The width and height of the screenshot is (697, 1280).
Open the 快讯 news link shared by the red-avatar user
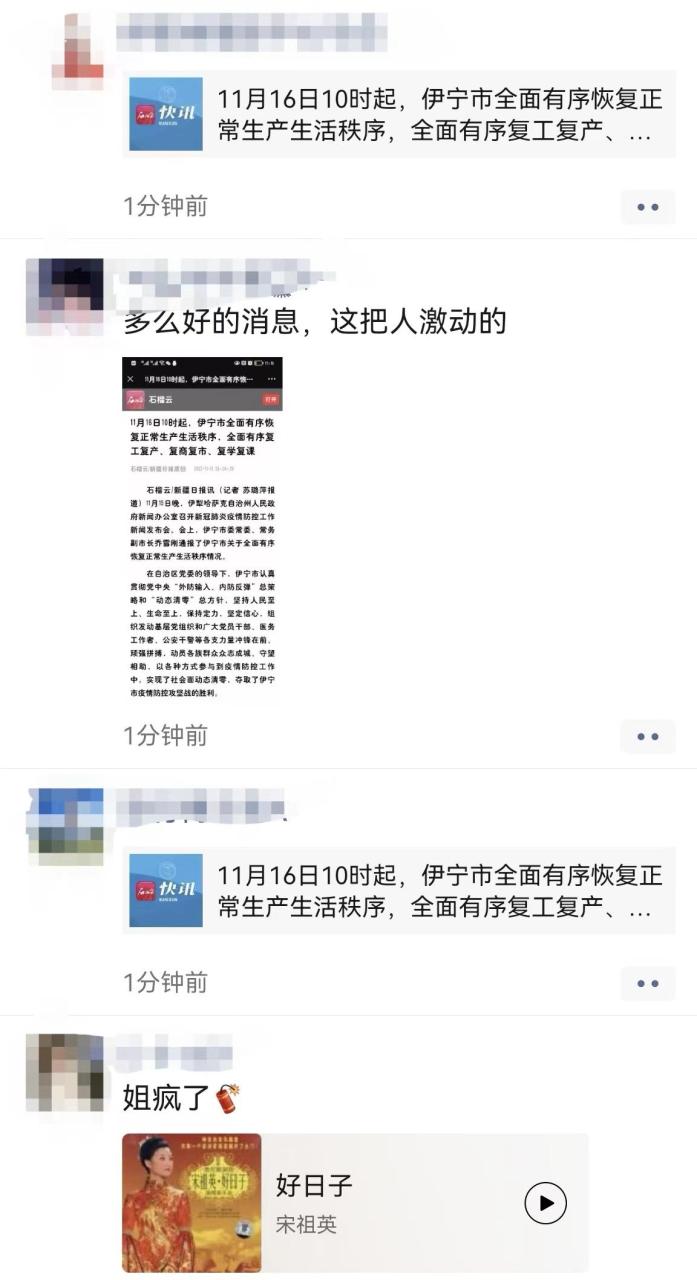coord(398,115)
